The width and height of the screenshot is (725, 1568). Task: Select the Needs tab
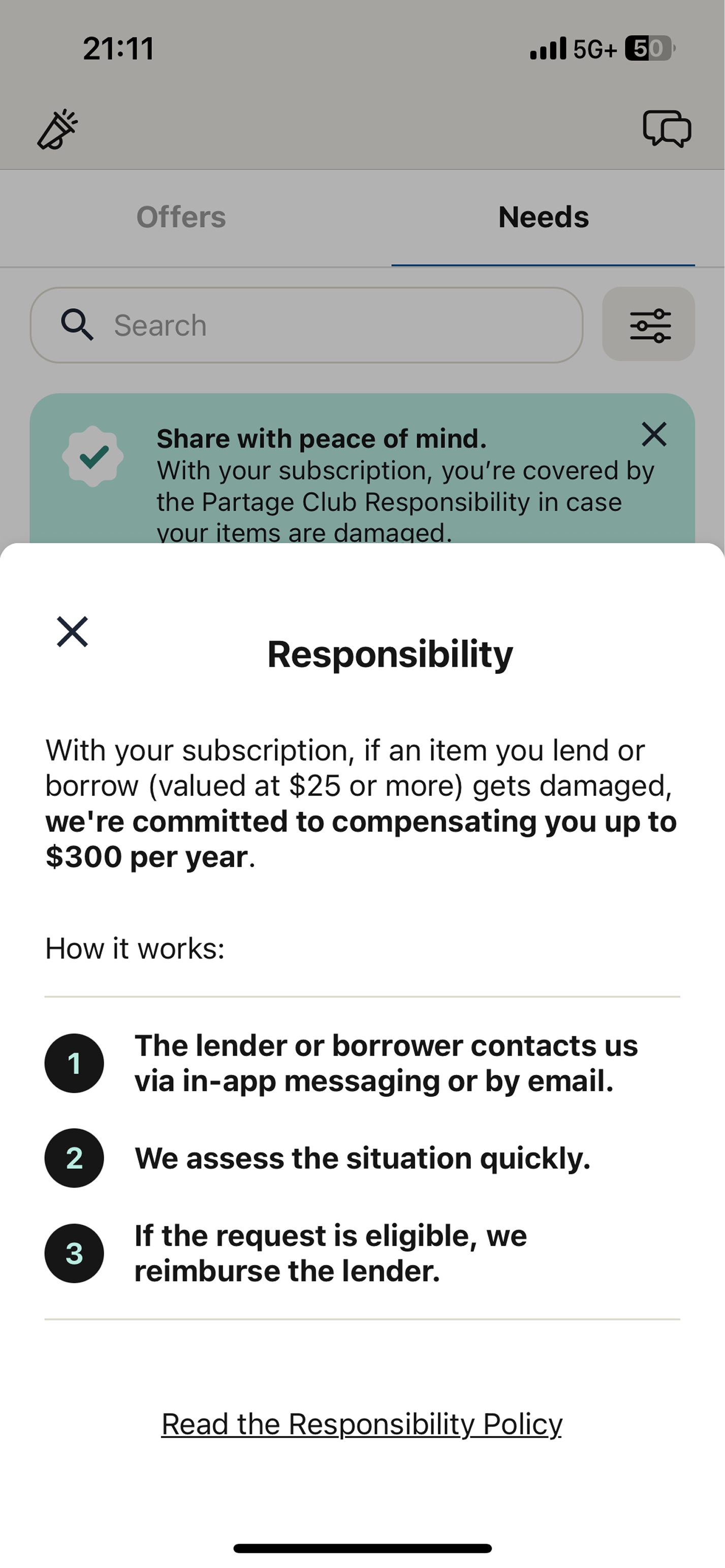tap(543, 217)
